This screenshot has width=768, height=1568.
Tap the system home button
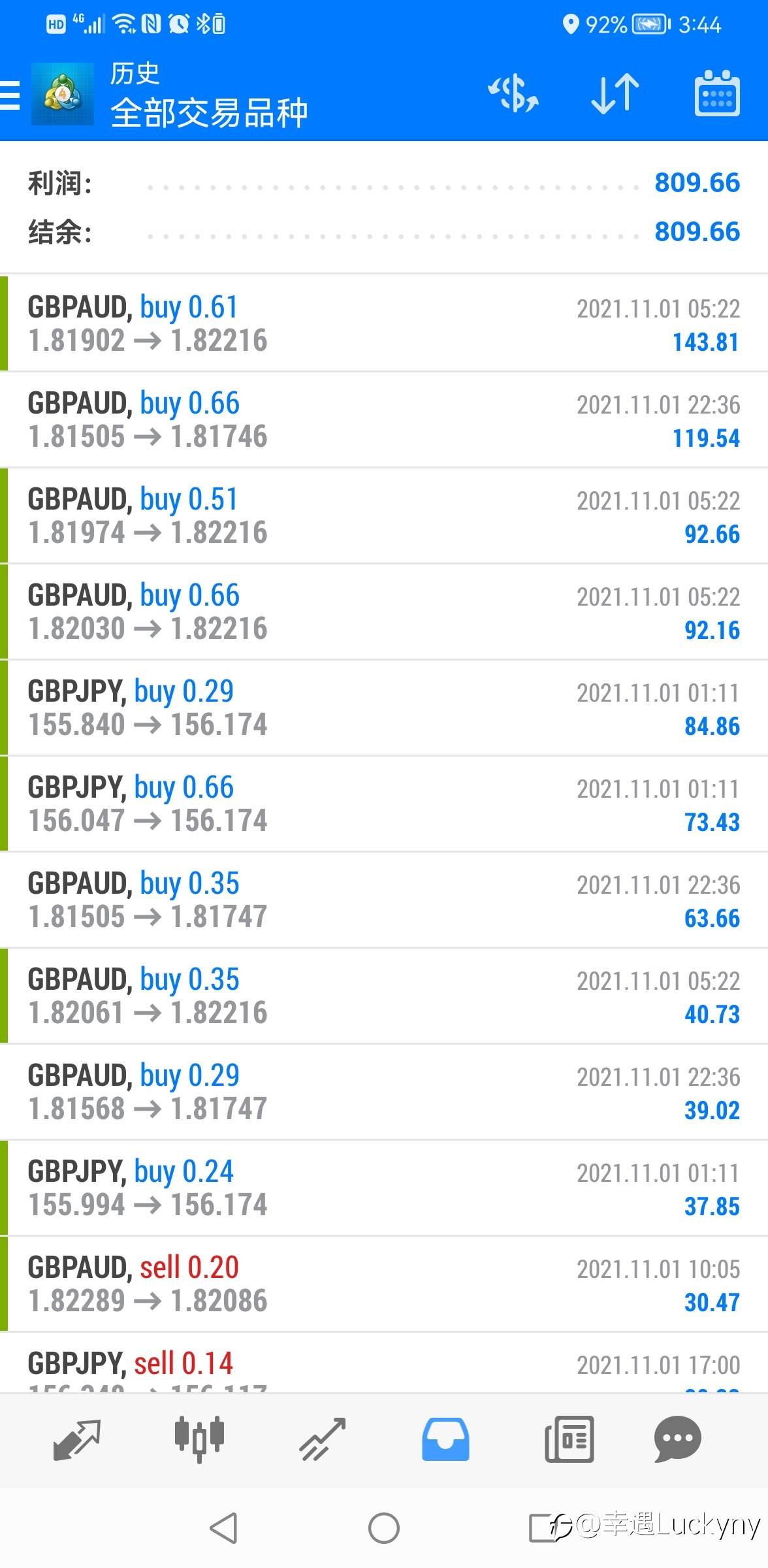[384, 1527]
